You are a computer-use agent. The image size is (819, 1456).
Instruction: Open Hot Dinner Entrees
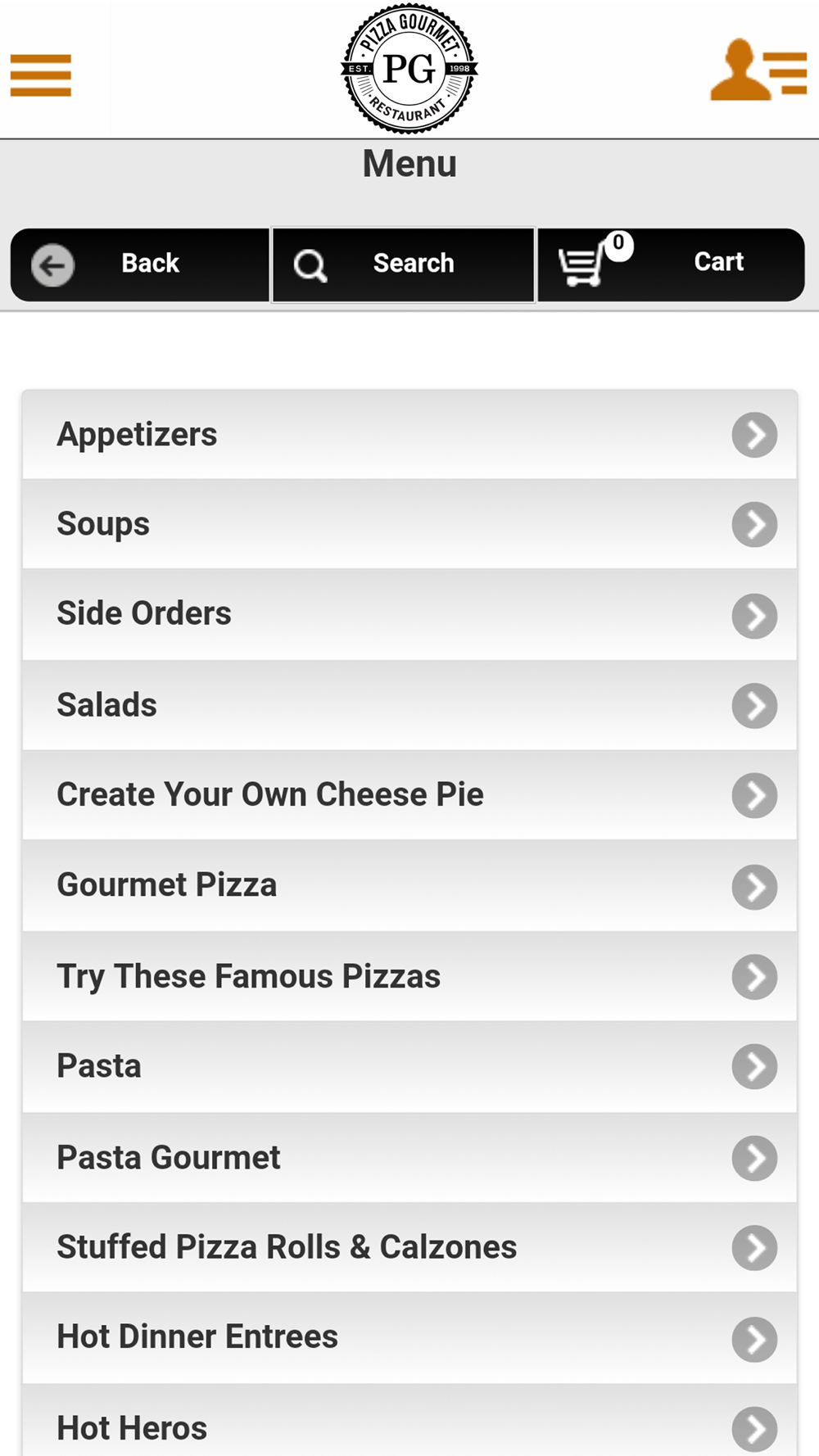[409, 1338]
